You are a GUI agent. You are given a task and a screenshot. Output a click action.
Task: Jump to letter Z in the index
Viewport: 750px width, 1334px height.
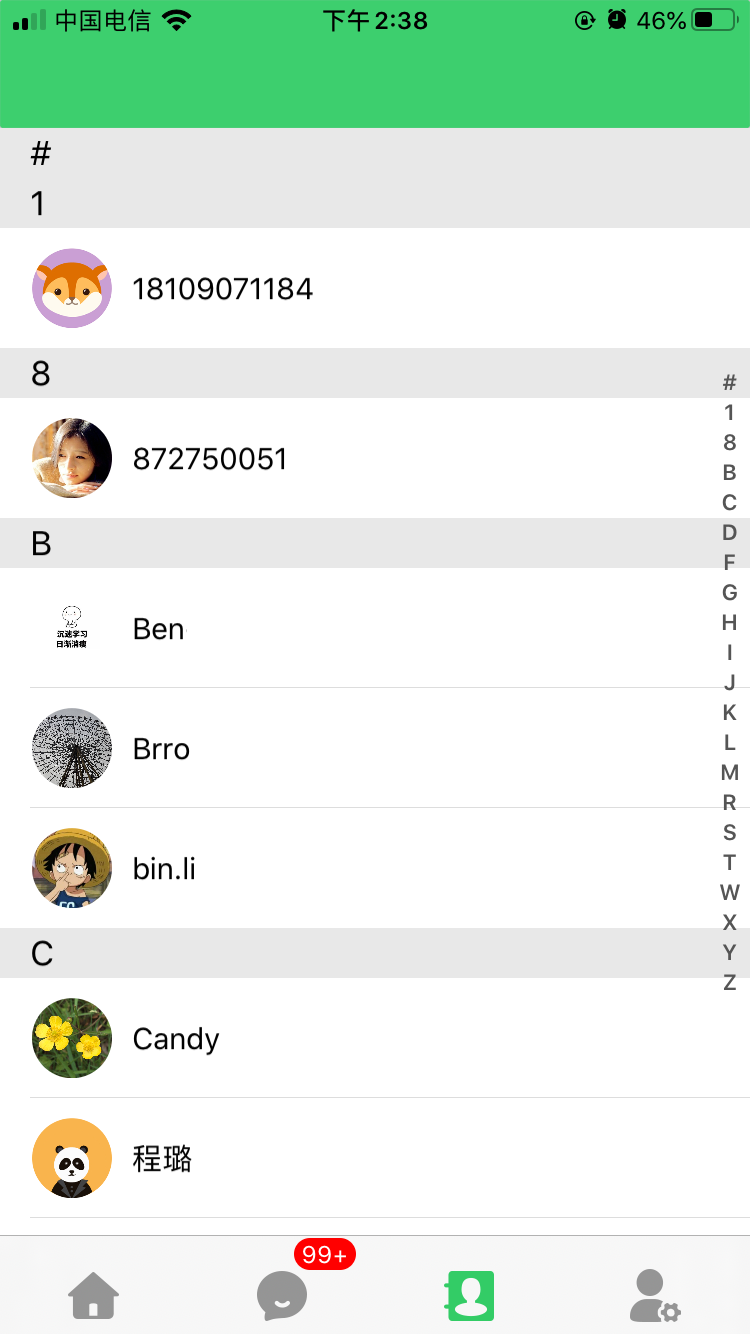tap(730, 982)
